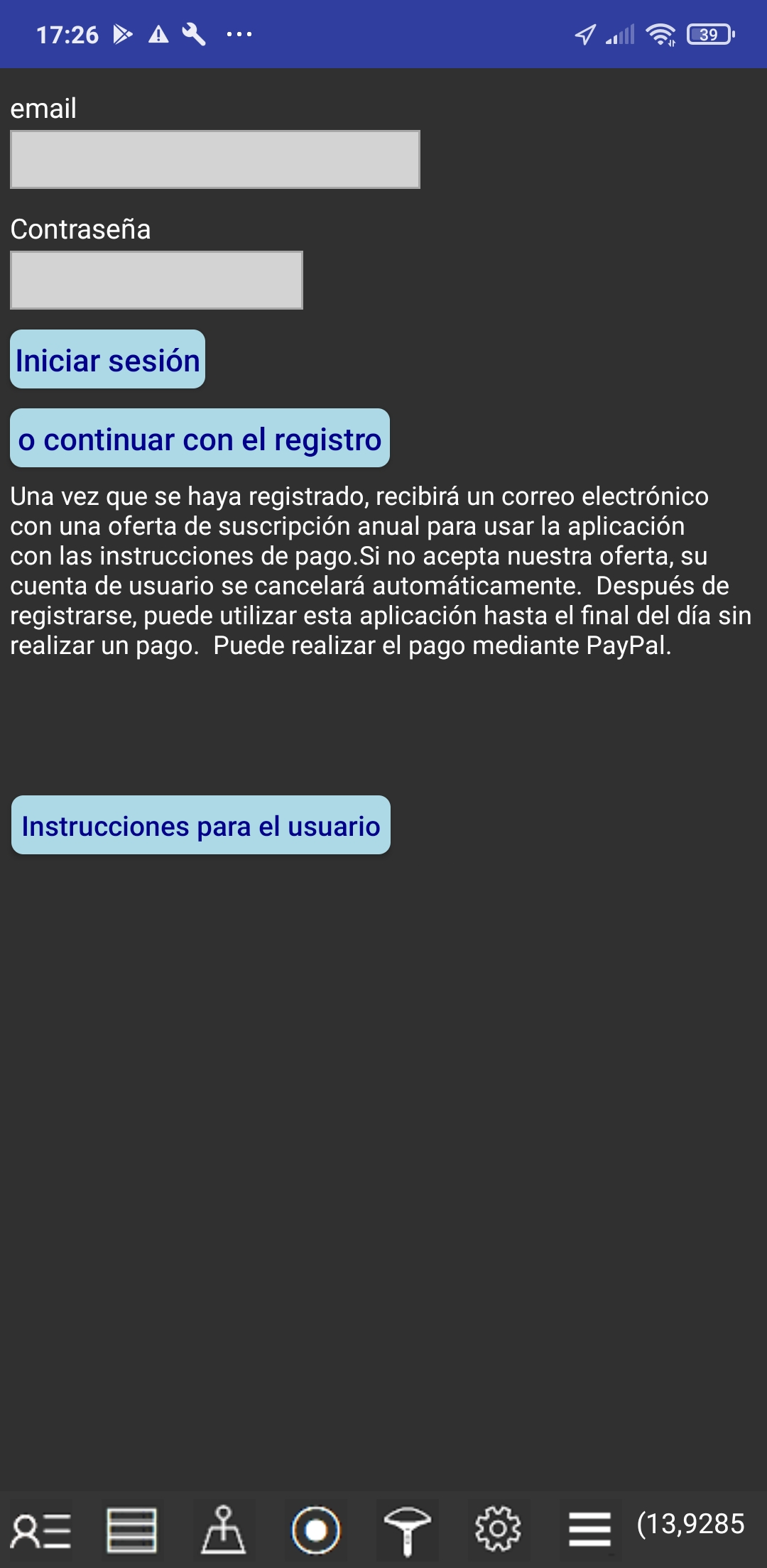Tap the Wi-Fi indicator in the status bar

tap(660, 34)
